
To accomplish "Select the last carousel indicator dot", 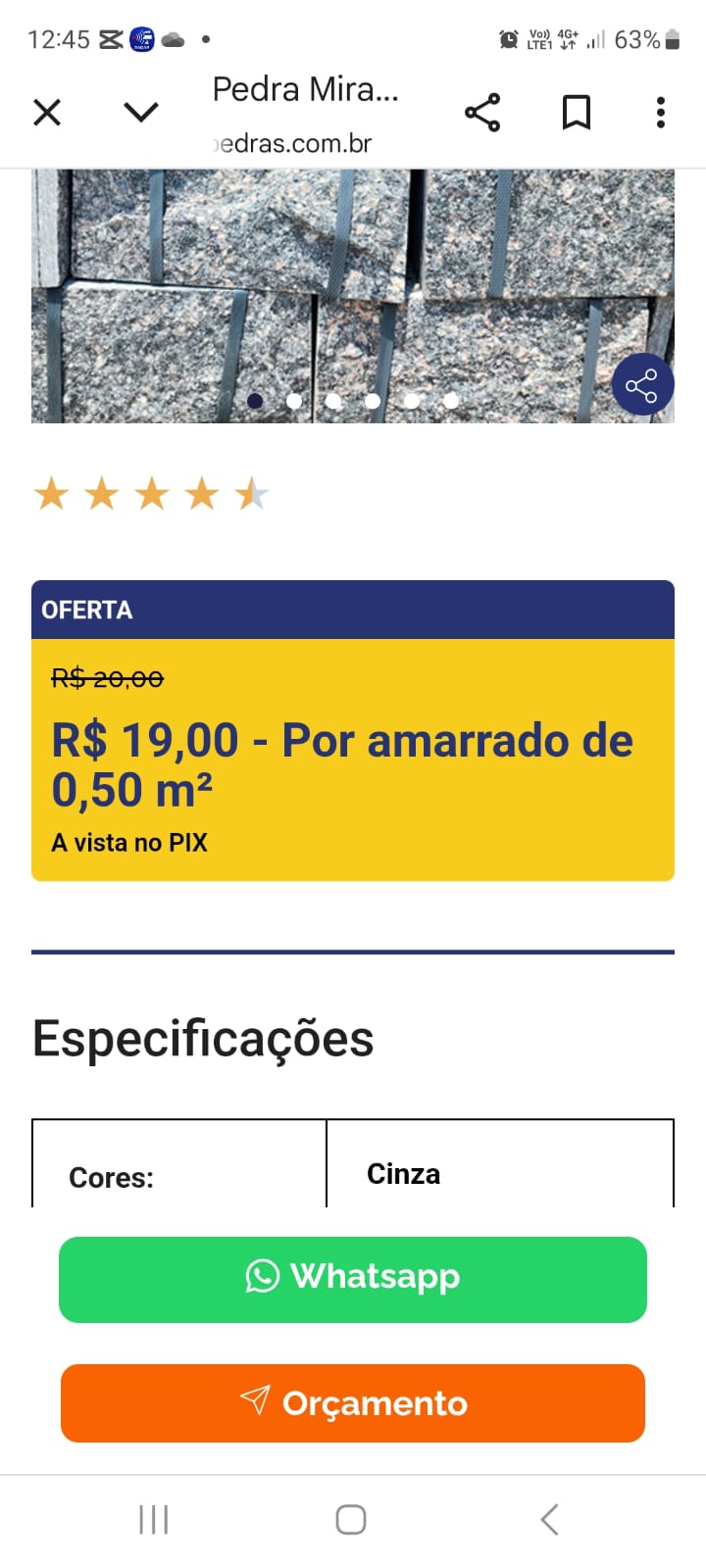I will [x=450, y=401].
